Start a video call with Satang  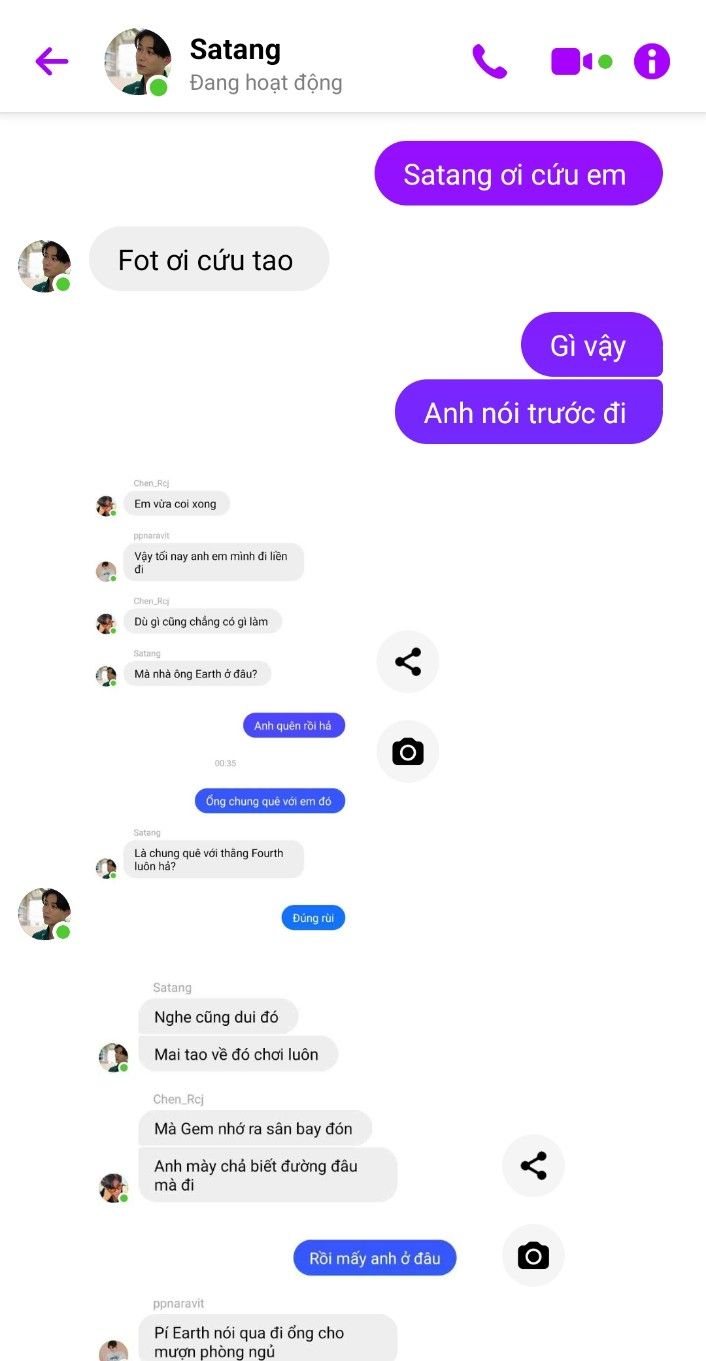(x=573, y=62)
